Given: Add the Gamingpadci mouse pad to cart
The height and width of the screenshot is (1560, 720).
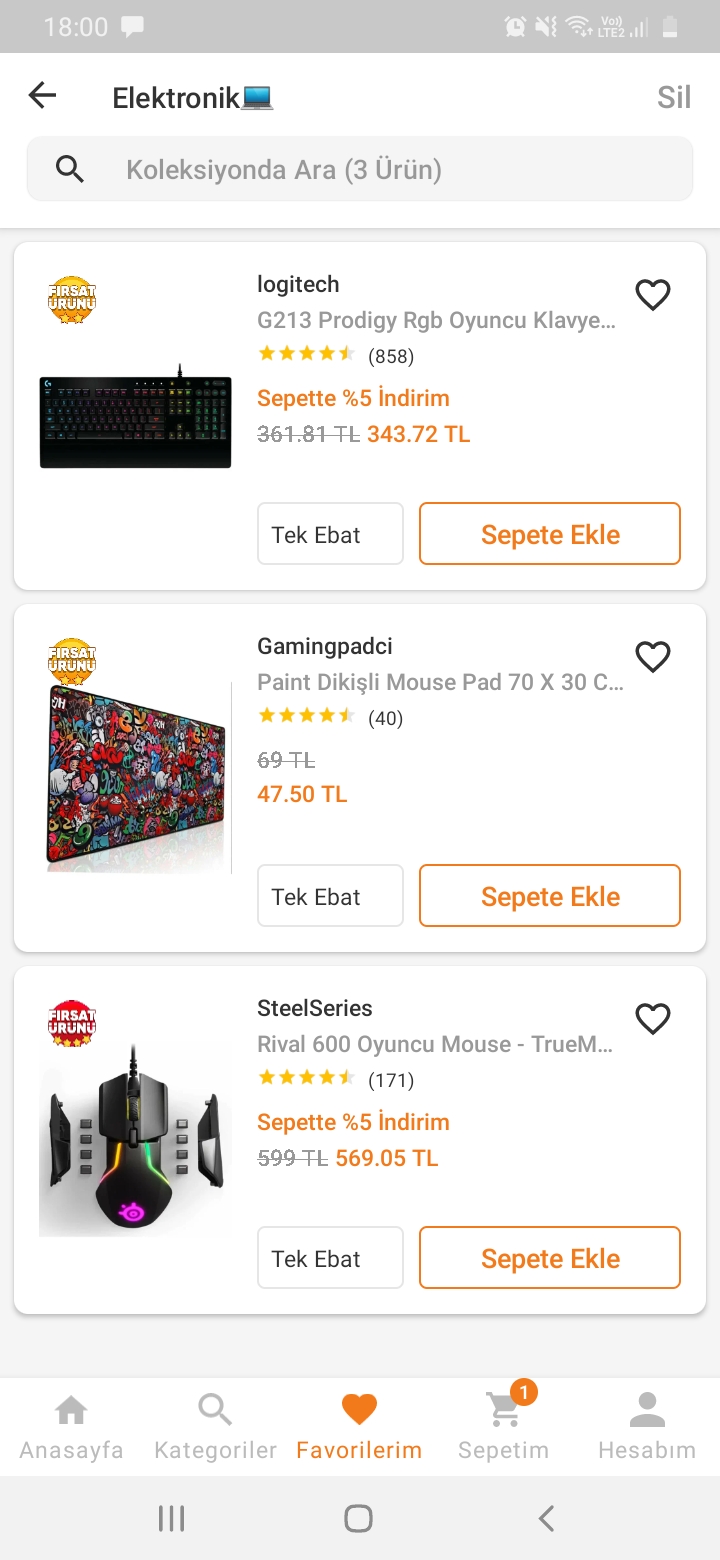Looking at the screenshot, I should (550, 896).
